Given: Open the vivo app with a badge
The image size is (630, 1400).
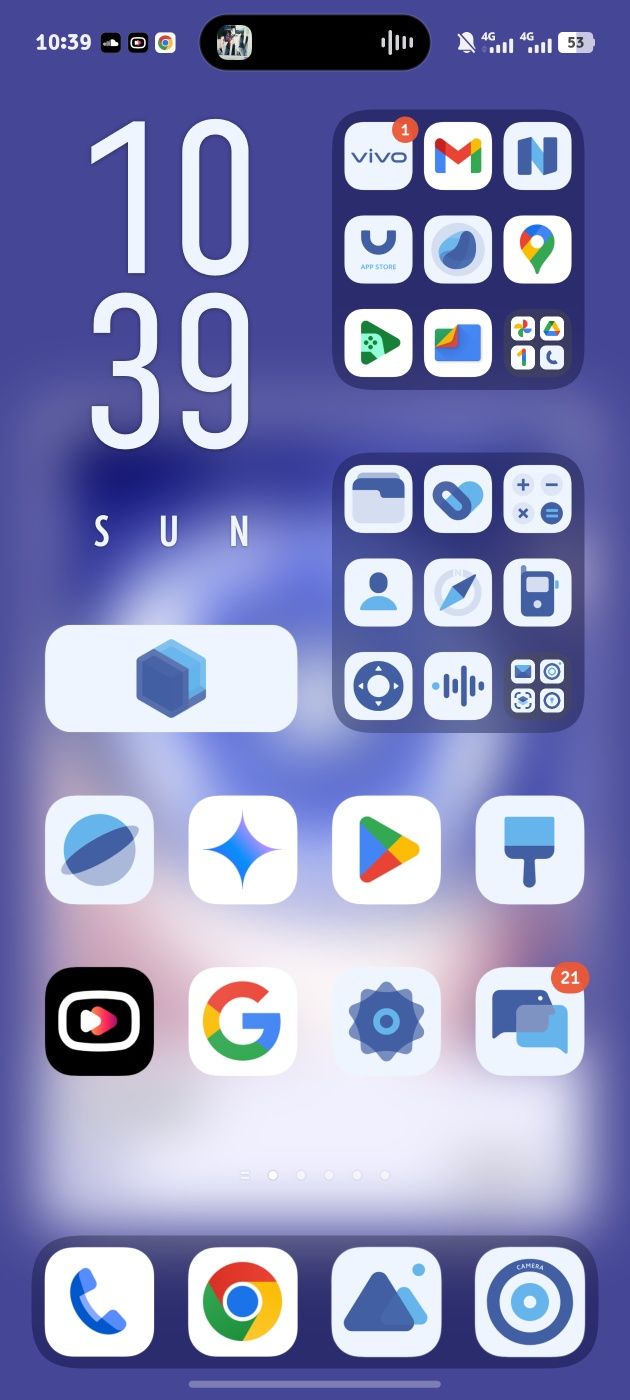Looking at the screenshot, I should click(x=378, y=156).
